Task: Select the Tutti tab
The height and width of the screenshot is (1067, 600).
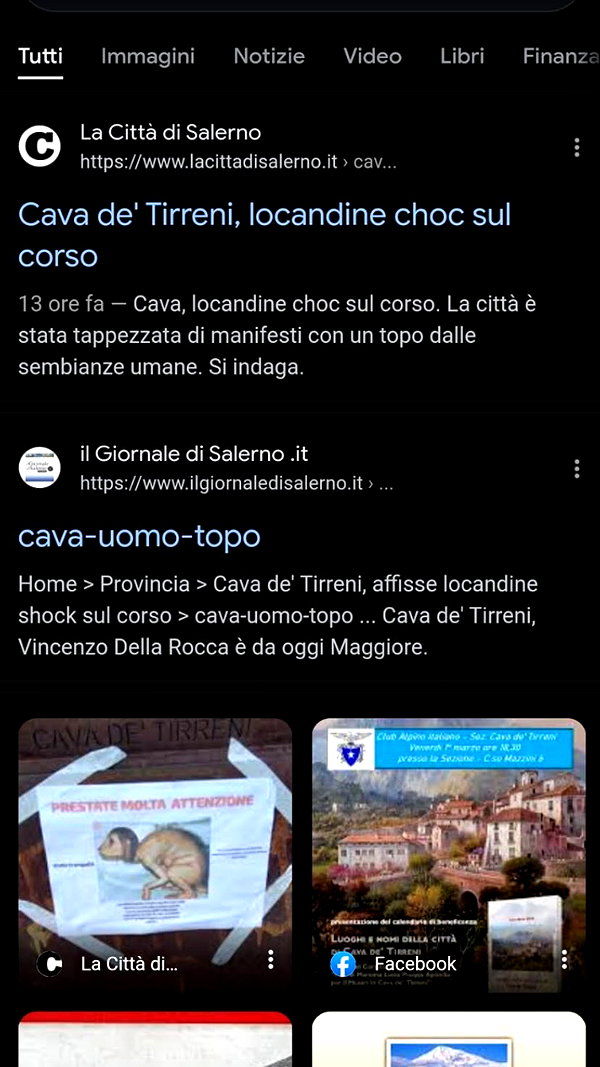Action: [x=41, y=56]
